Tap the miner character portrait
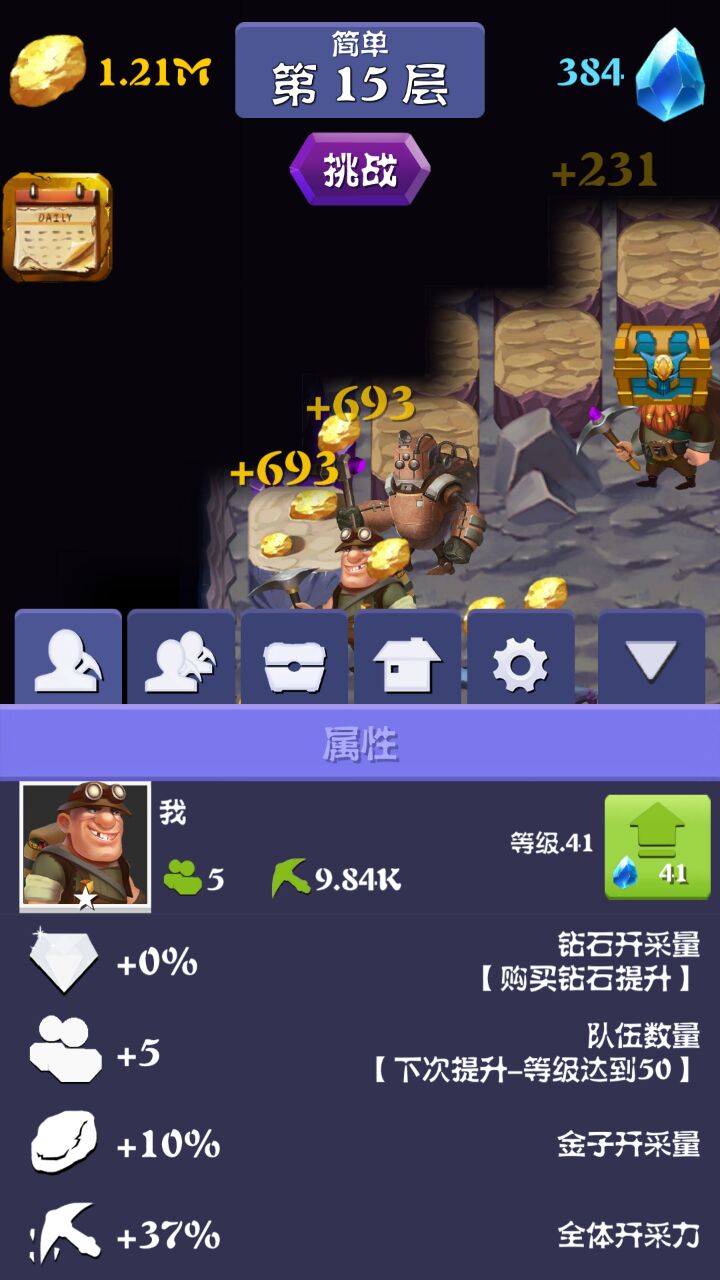The image size is (720, 1280). coord(85,846)
